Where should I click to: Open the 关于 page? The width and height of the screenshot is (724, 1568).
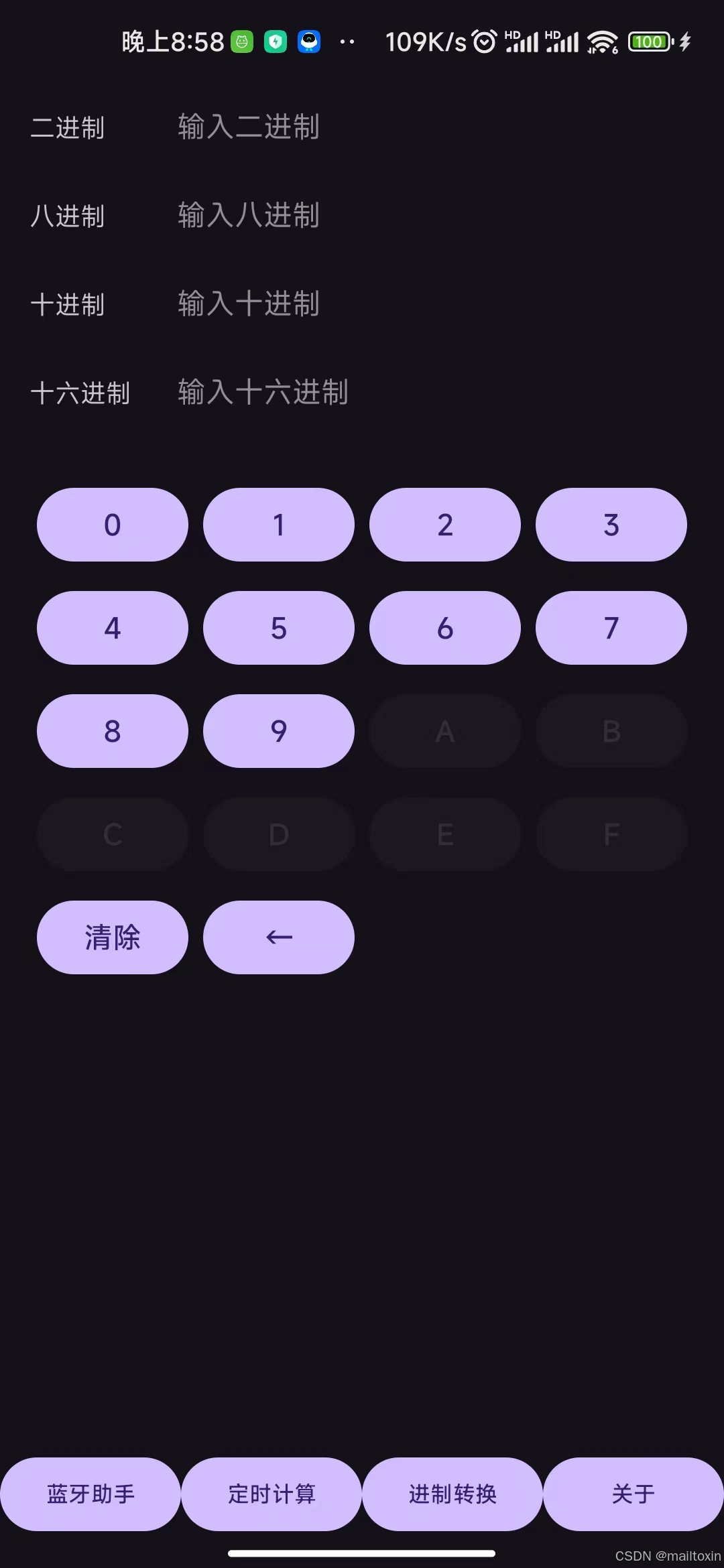(x=633, y=1494)
